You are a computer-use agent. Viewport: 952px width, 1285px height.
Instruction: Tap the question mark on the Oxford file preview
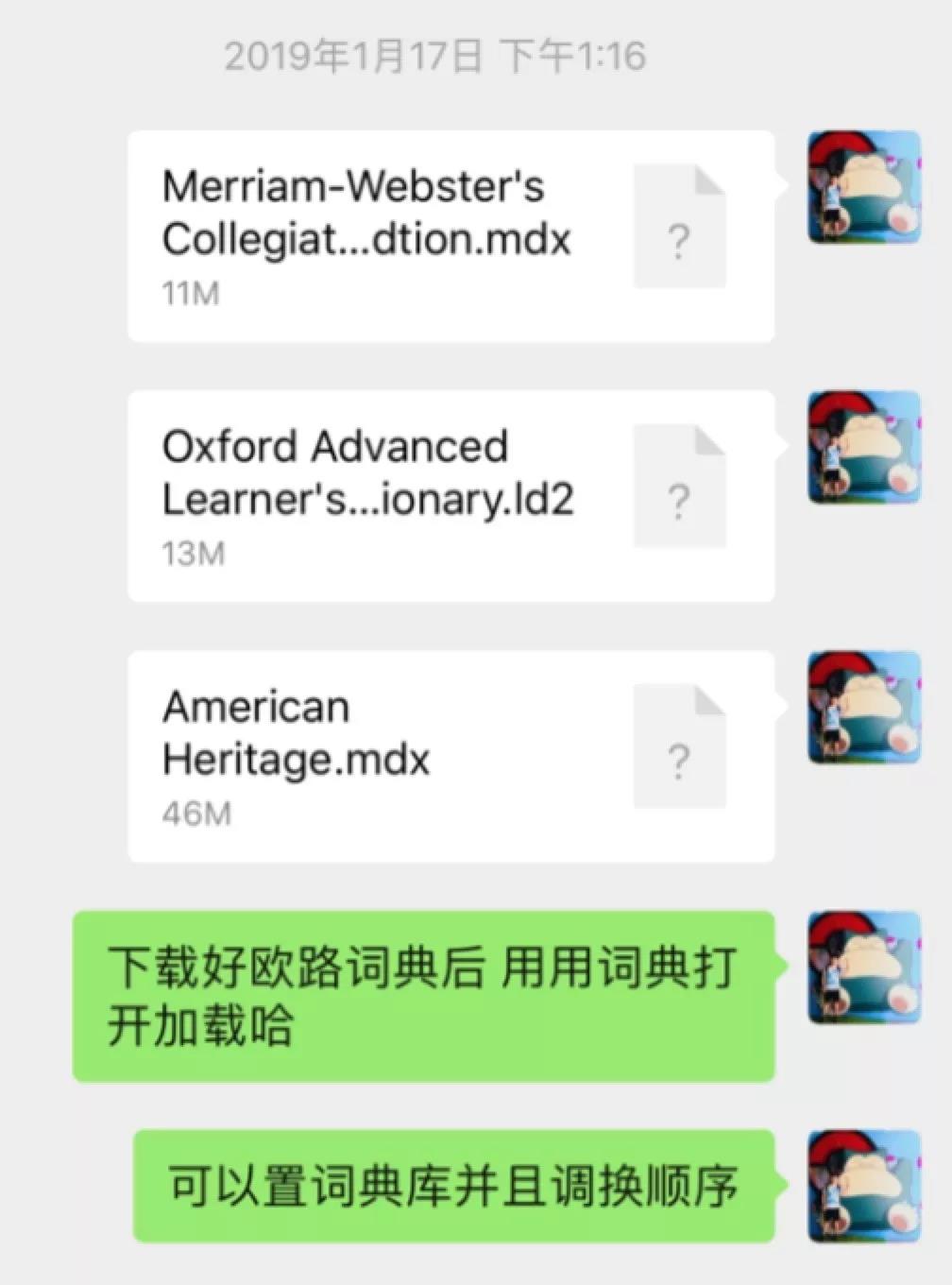(x=679, y=505)
